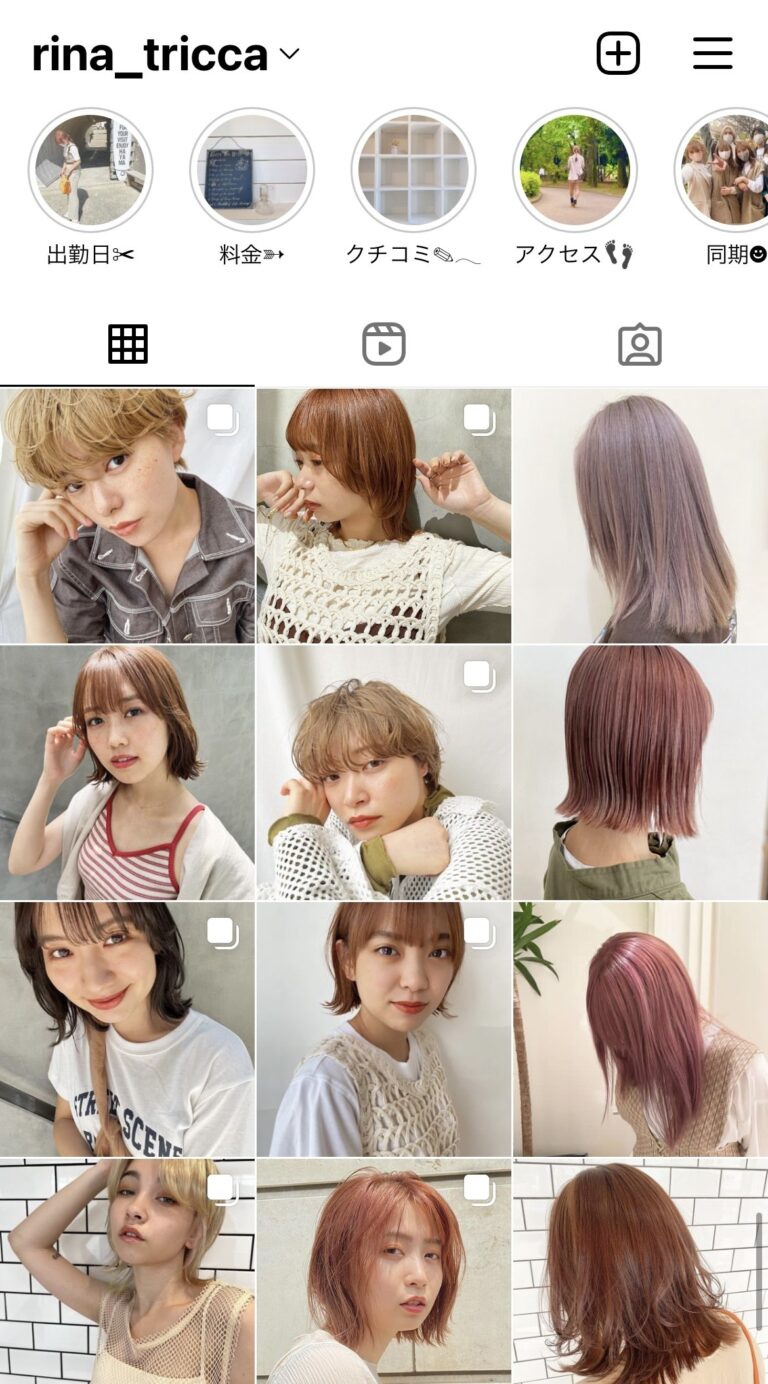View the クチコミ story highlight

click(x=413, y=170)
